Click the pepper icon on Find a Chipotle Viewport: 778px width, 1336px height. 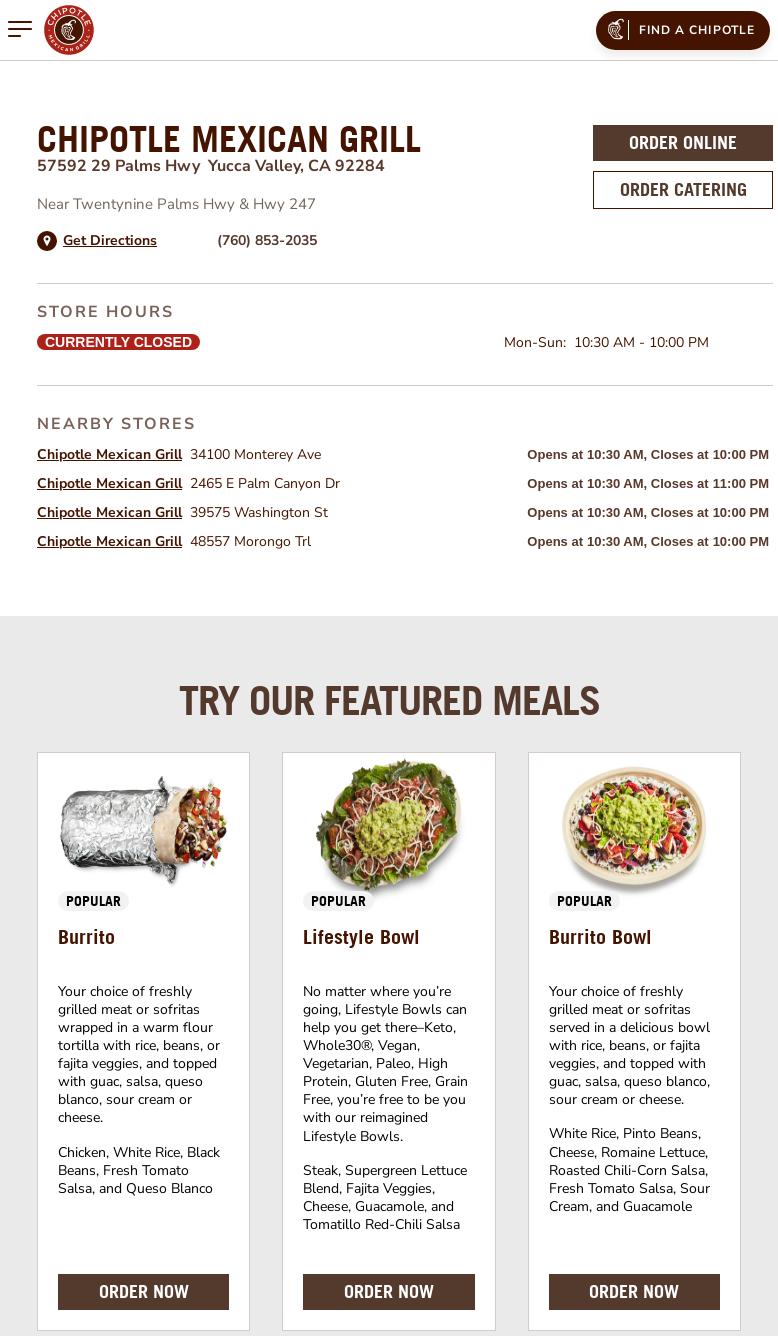(x=616, y=30)
